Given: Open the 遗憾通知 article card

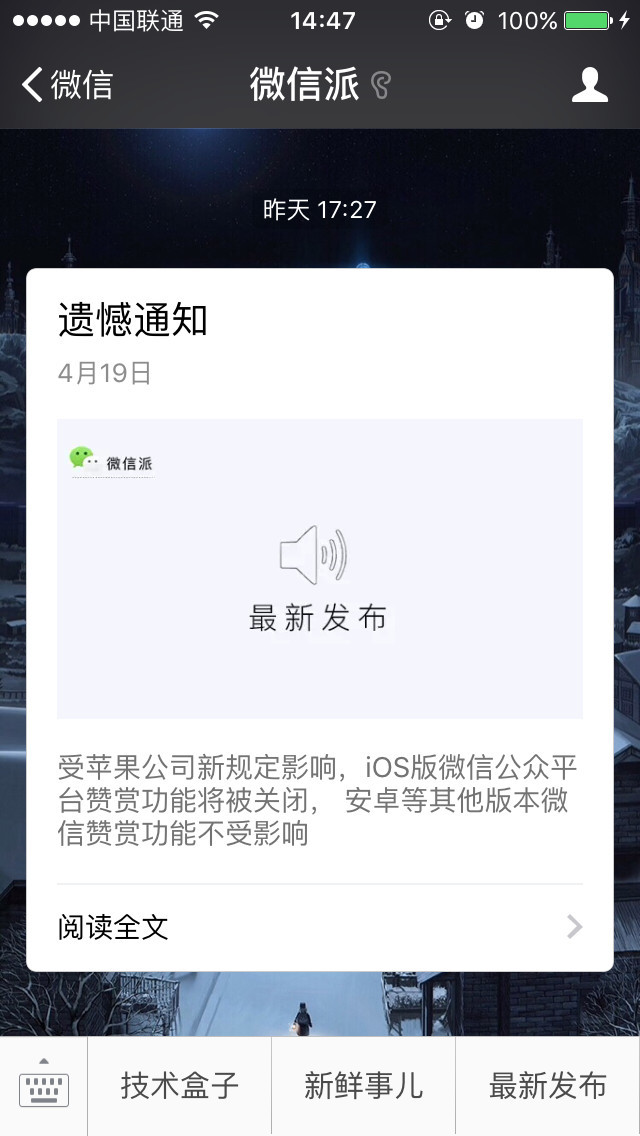Looking at the screenshot, I should (x=320, y=619).
